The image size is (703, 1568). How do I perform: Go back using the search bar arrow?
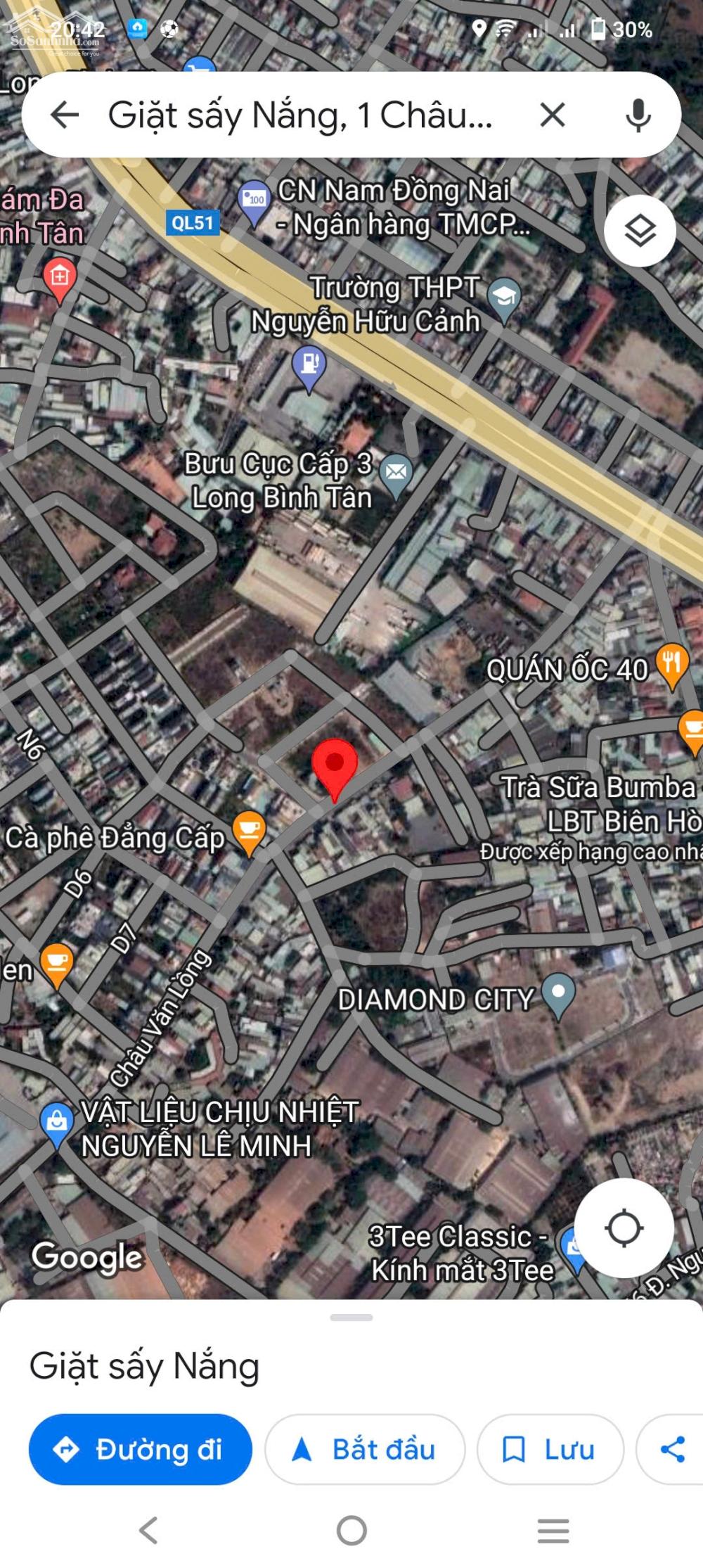point(65,115)
